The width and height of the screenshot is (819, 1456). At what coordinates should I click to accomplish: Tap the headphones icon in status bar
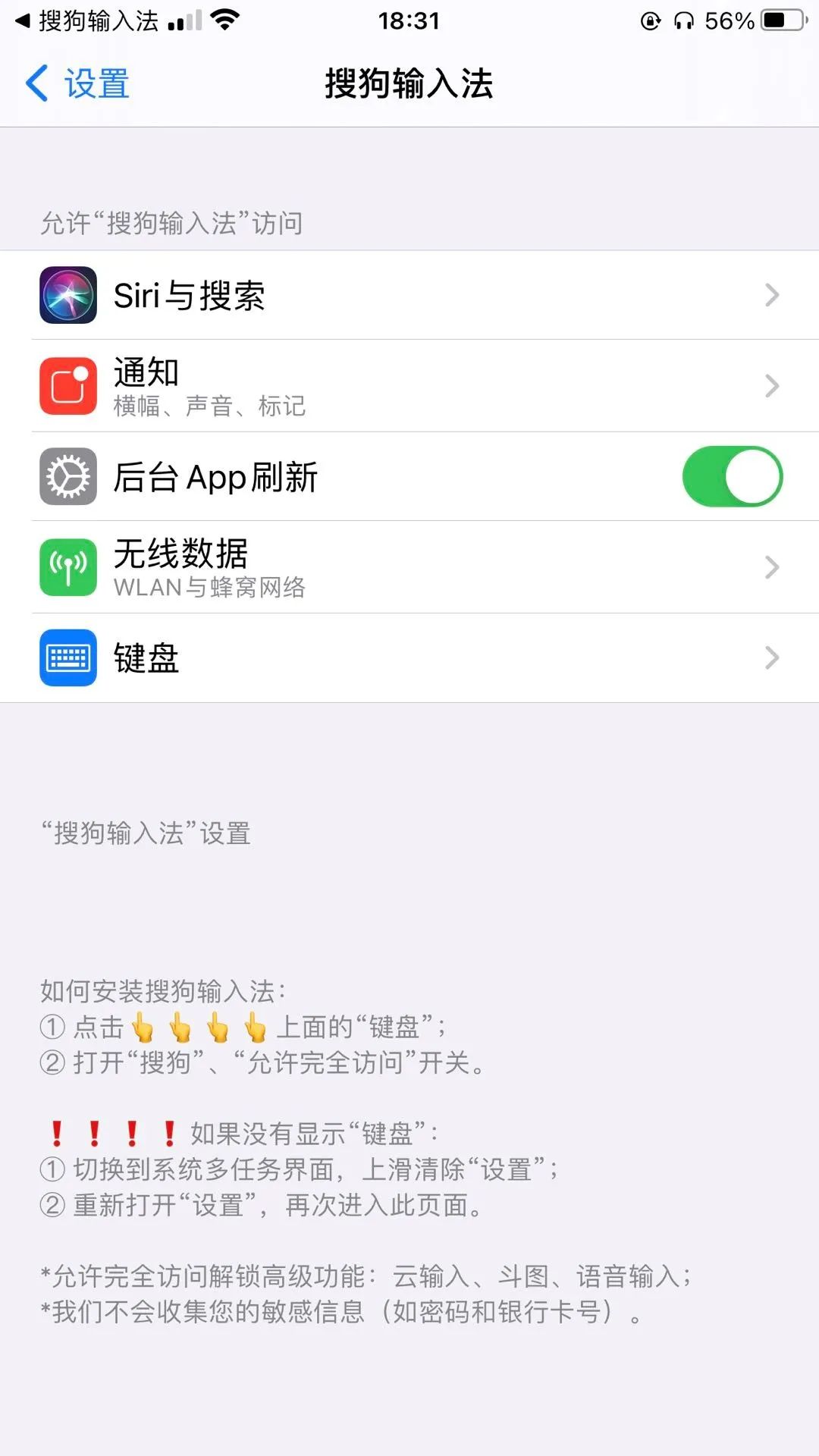[682, 20]
